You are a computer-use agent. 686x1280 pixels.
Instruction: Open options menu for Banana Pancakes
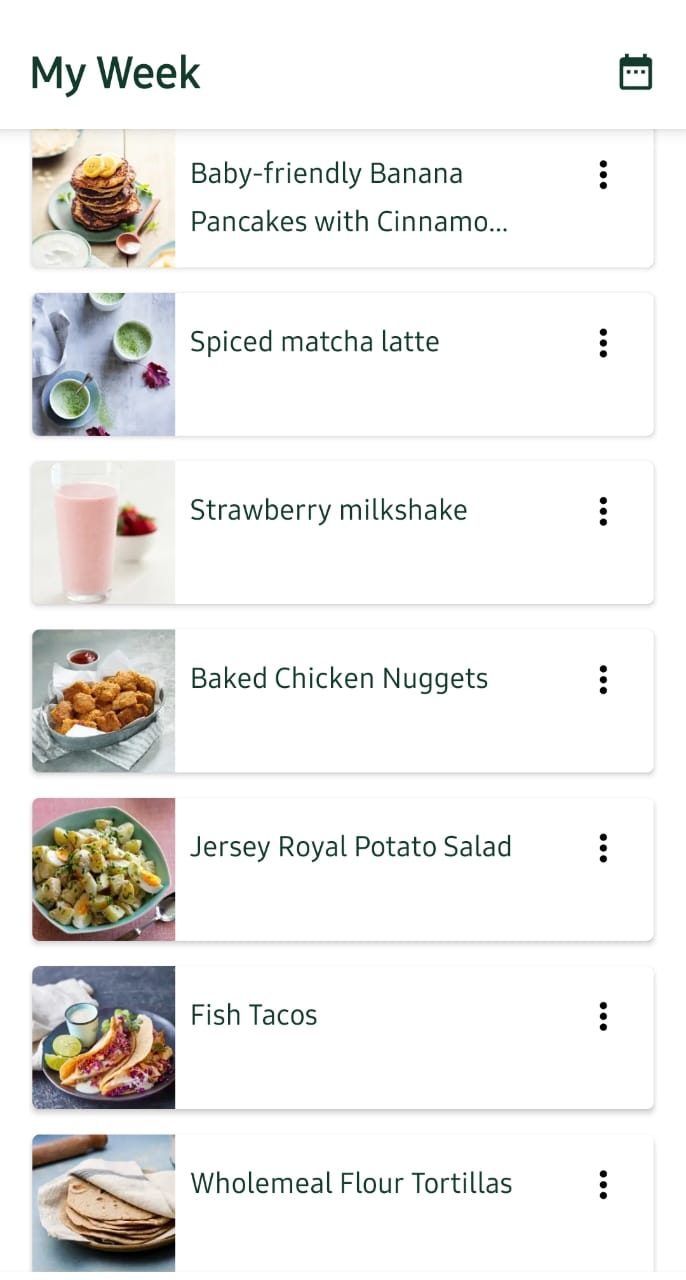(603, 175)
